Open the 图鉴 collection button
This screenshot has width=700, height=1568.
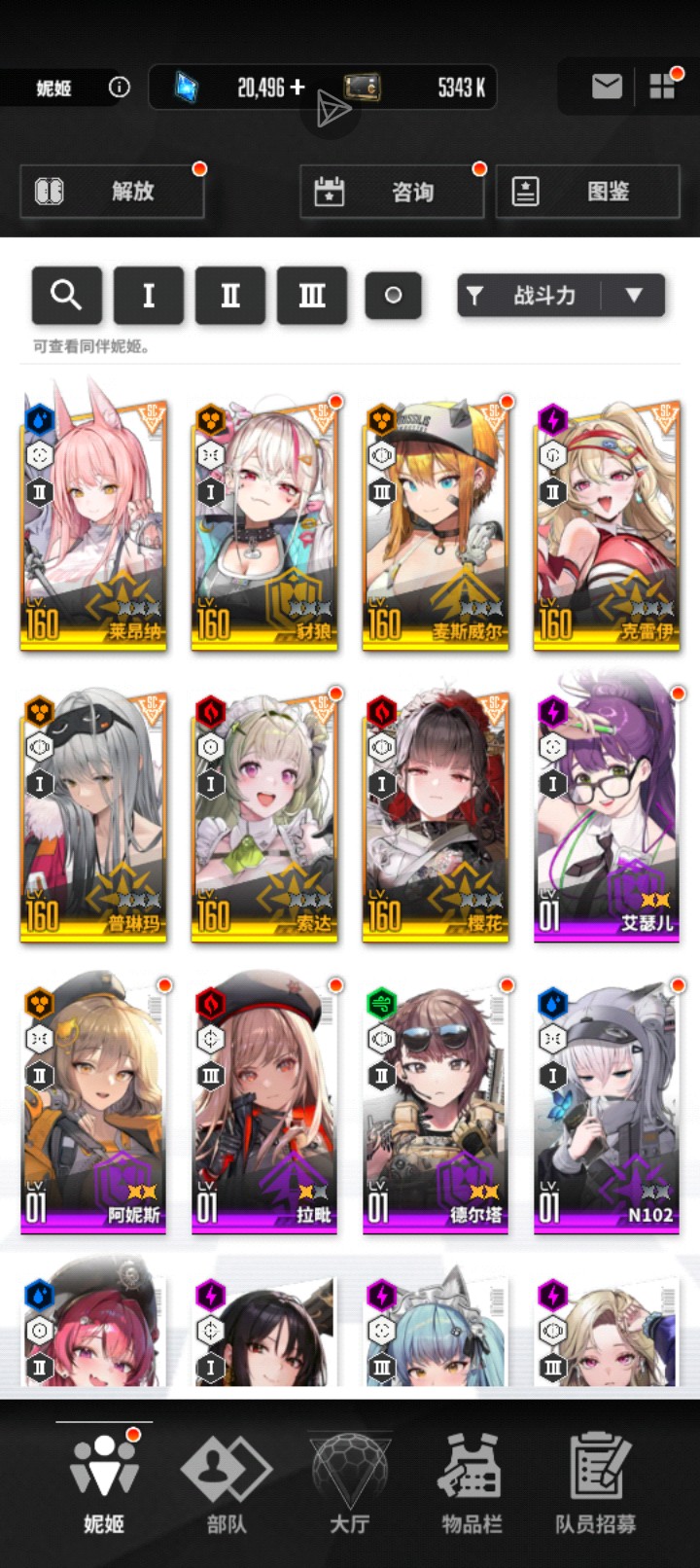(588, 192)
